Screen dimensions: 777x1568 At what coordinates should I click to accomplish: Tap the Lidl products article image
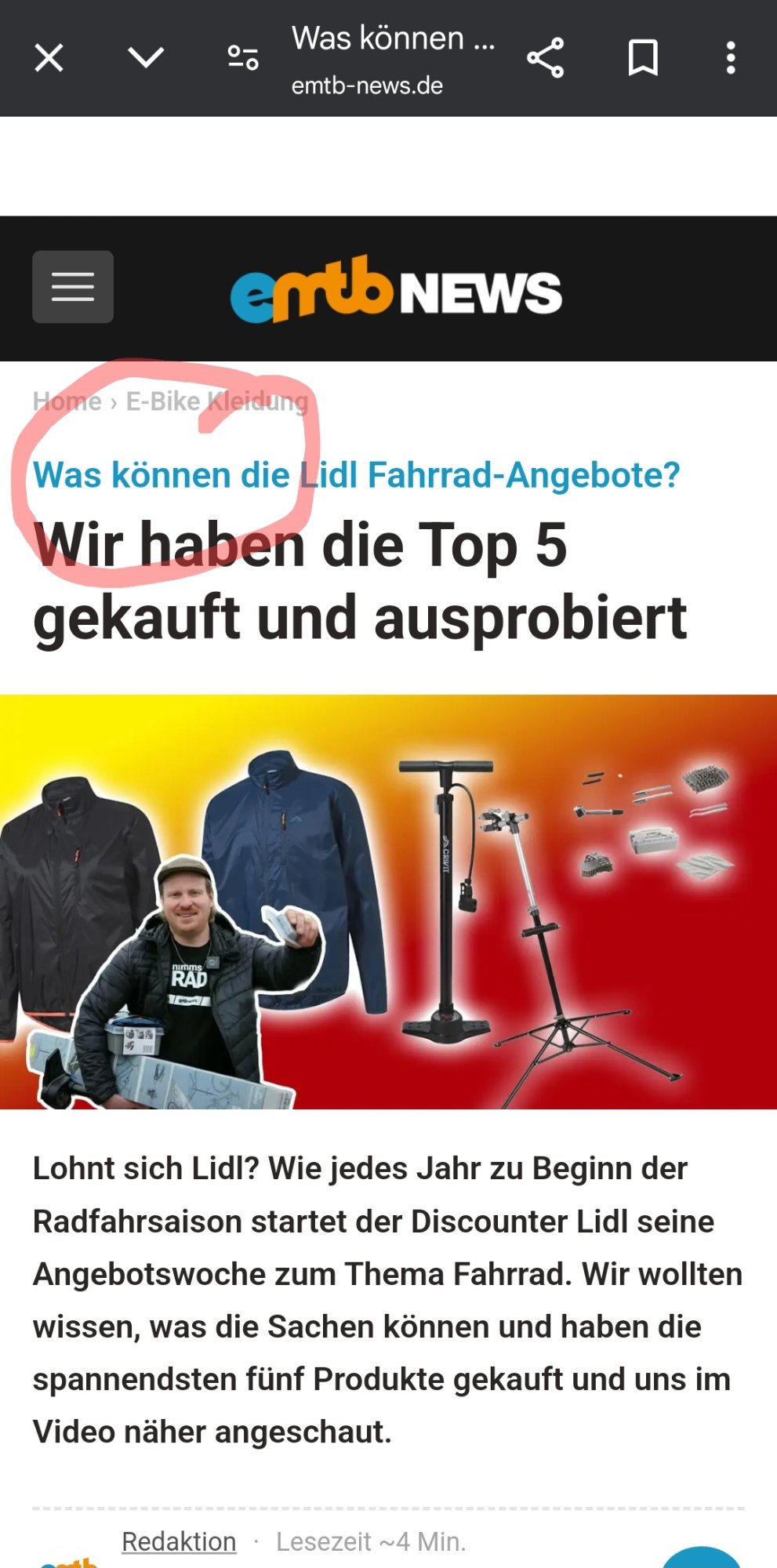pyautogui.click(x=388, y=902)
